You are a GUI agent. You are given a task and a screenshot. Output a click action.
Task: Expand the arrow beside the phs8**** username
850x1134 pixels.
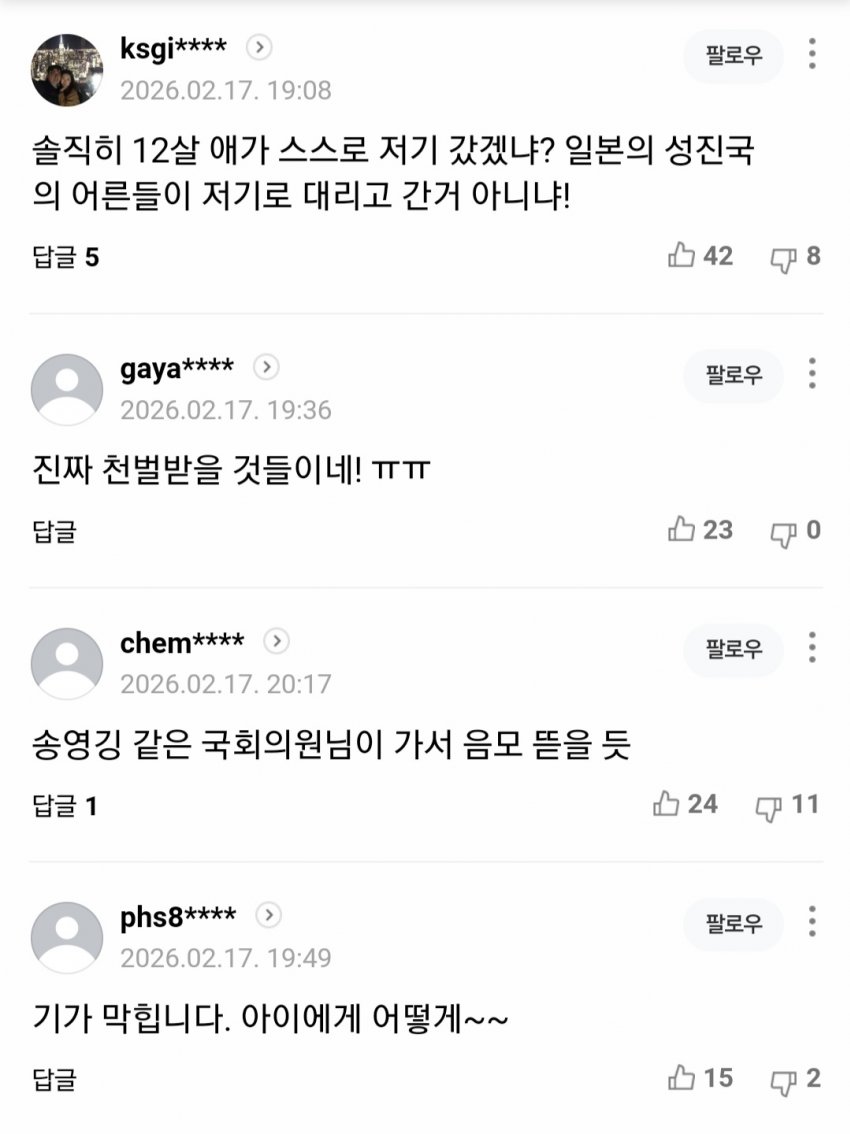(x=269, y=915)
